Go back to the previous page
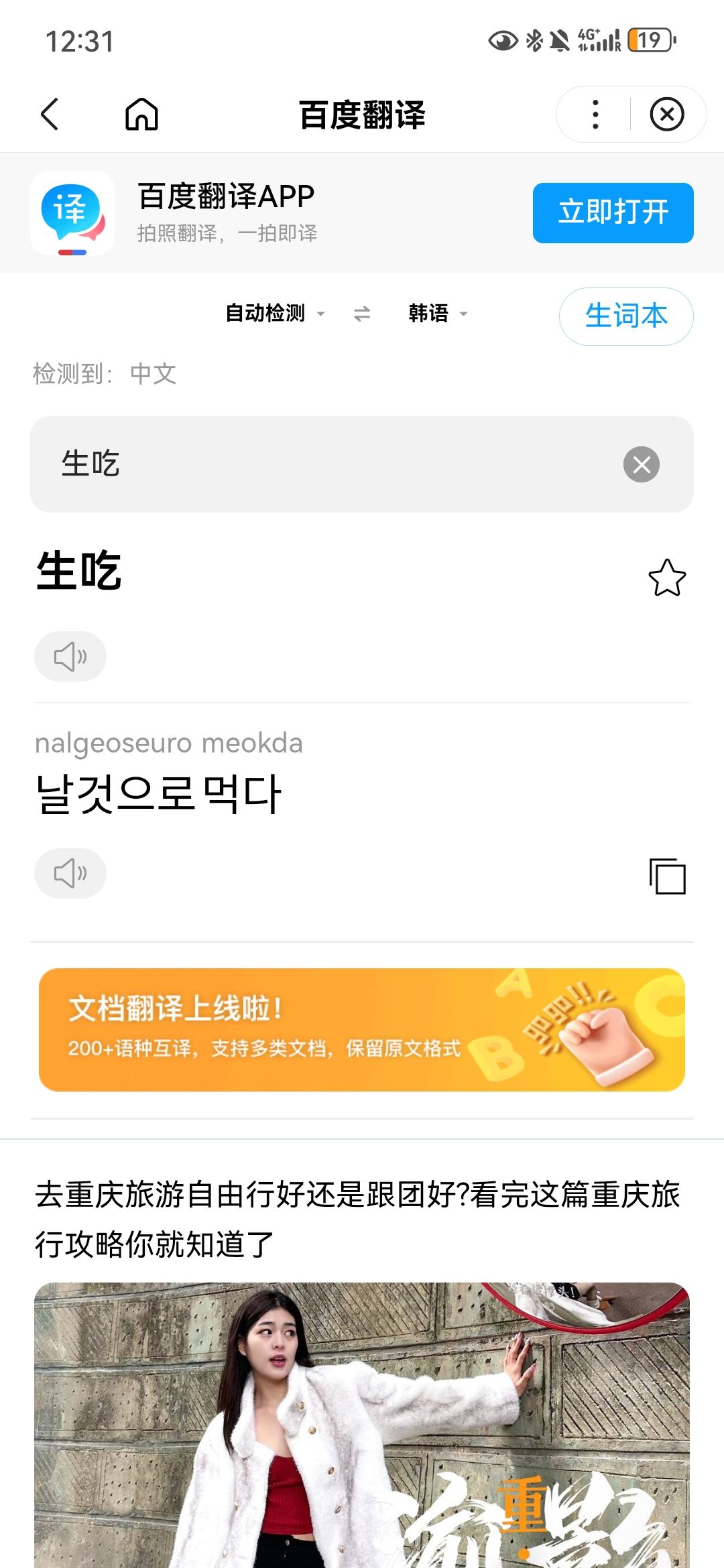Image resolution: width=724 pixels, height=1568 pixels. click(50, 114)
